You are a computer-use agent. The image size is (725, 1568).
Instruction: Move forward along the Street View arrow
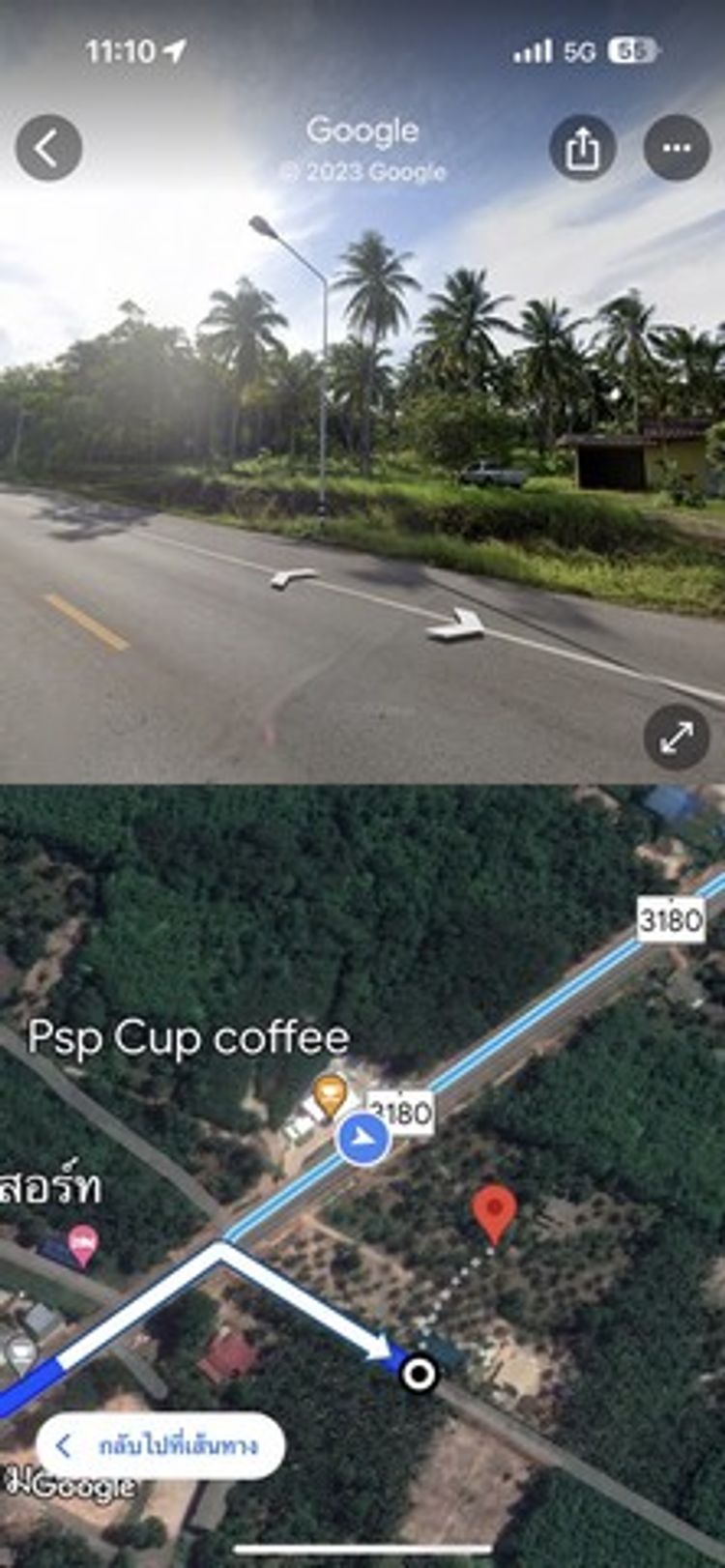point(456,624)
